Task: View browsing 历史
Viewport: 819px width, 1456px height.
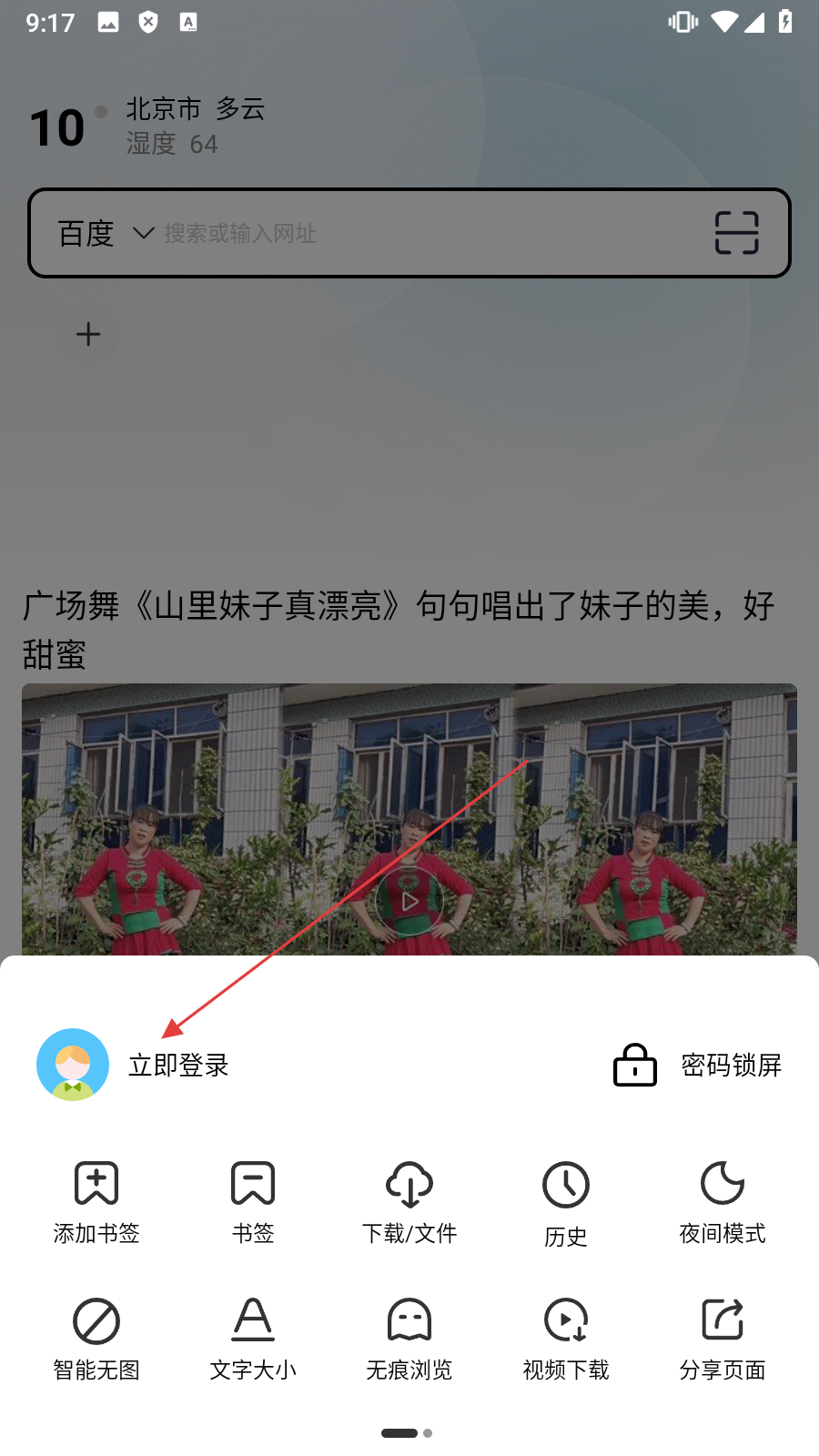Action: click(566, 1201)
